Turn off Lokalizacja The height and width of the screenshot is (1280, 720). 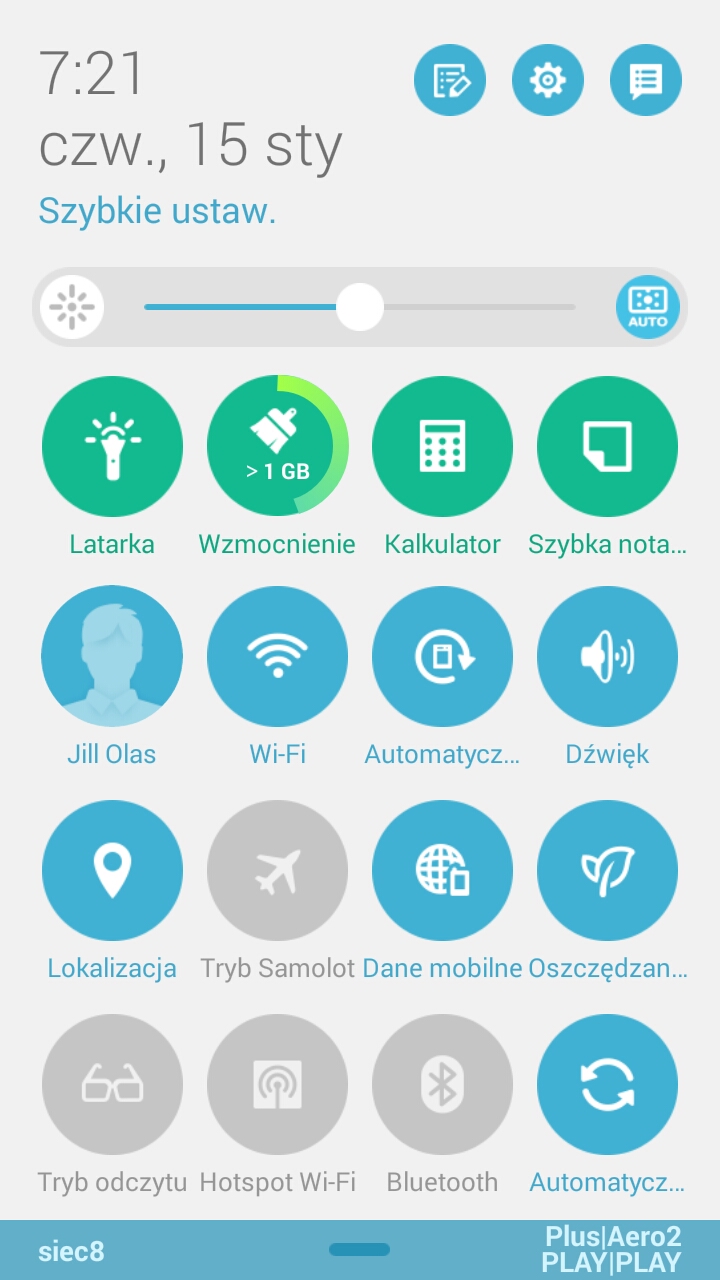pos(112,870)
